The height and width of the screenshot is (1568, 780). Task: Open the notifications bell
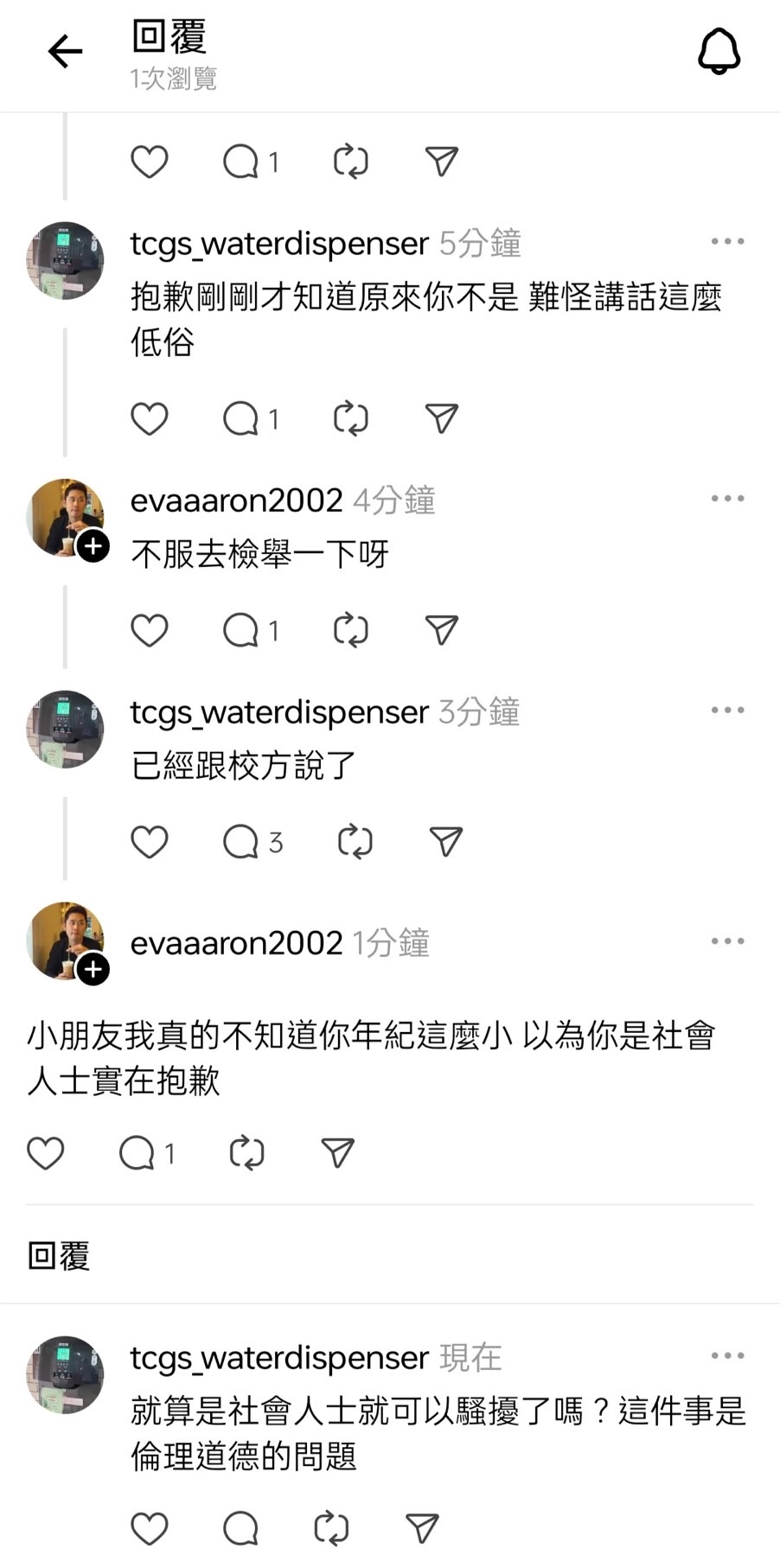tap(719, 52)
